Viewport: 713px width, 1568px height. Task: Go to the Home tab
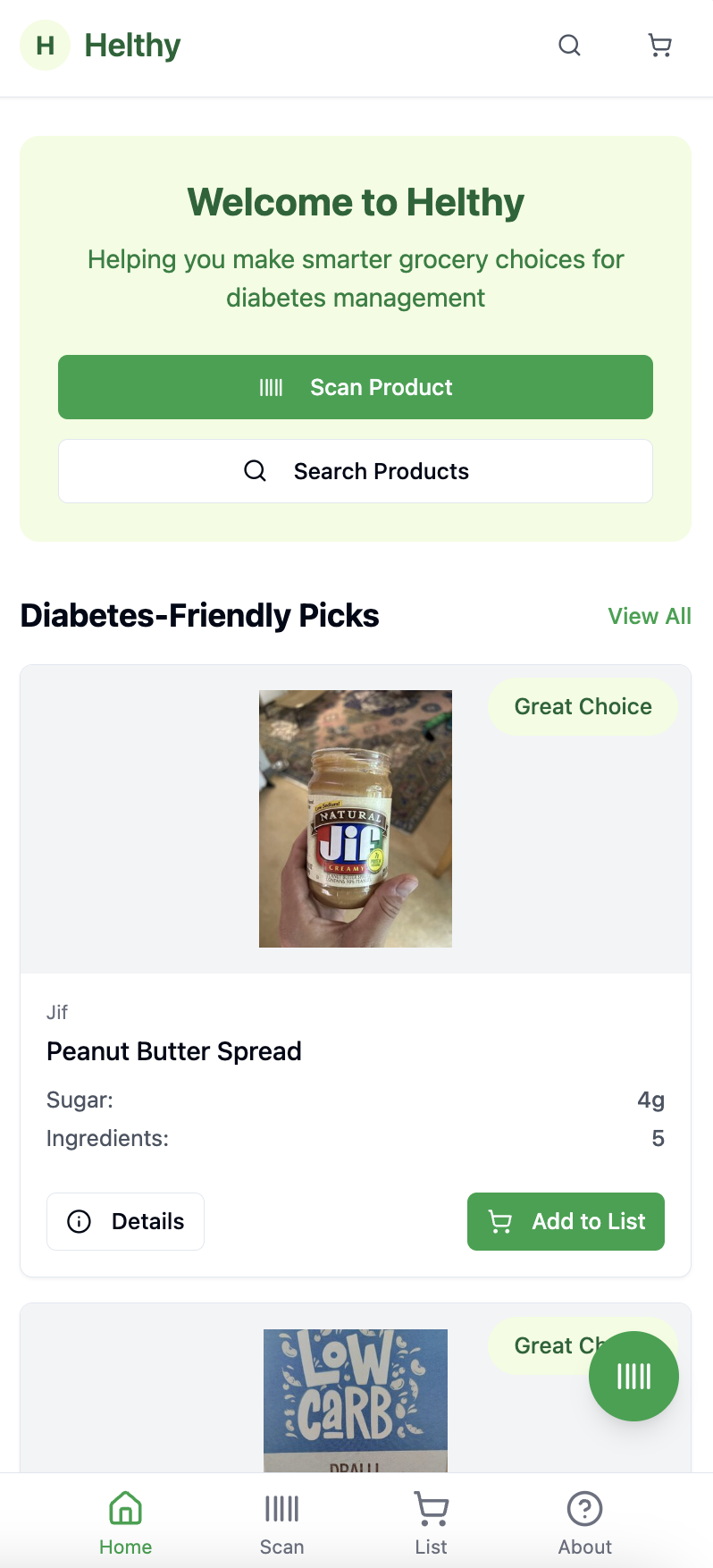125,1522
